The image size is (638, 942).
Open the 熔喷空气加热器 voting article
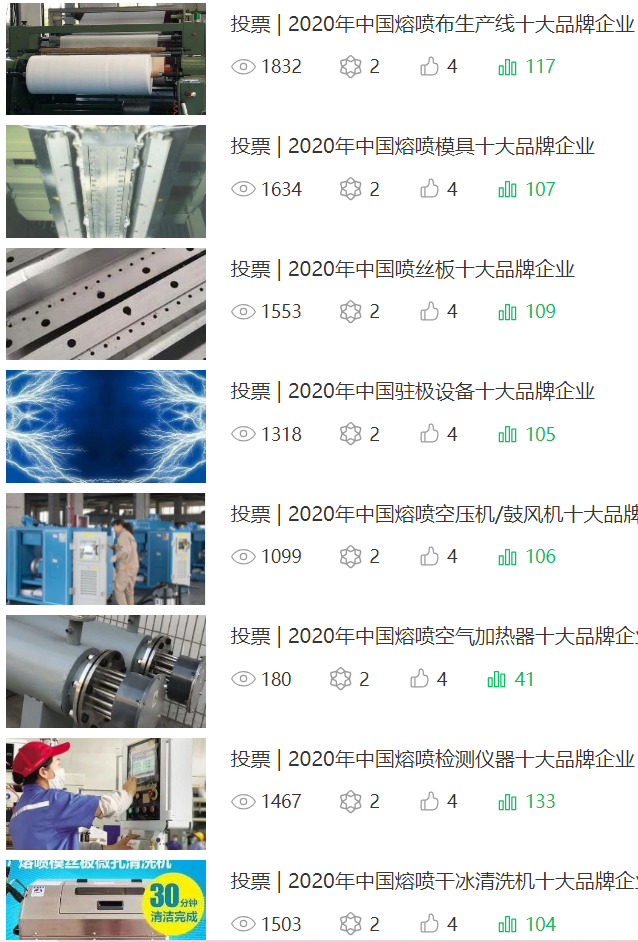point(432,636)
